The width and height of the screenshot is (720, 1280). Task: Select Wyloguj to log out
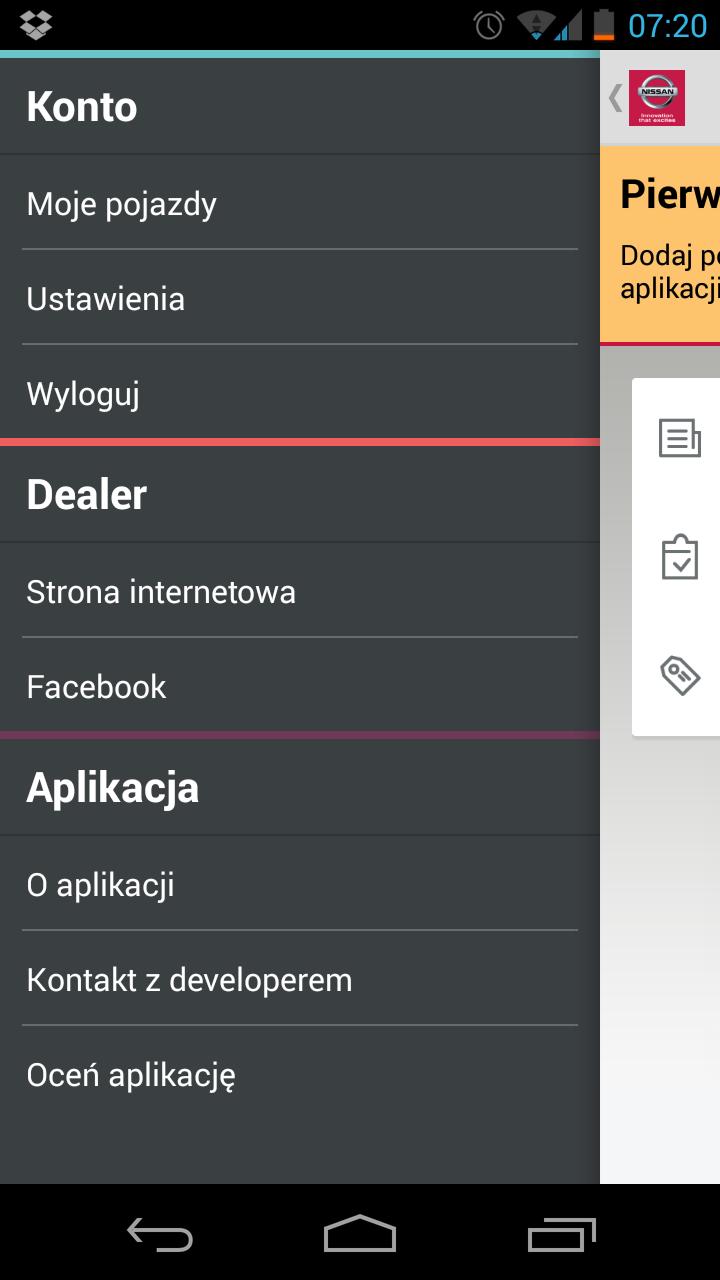point(300,394)
